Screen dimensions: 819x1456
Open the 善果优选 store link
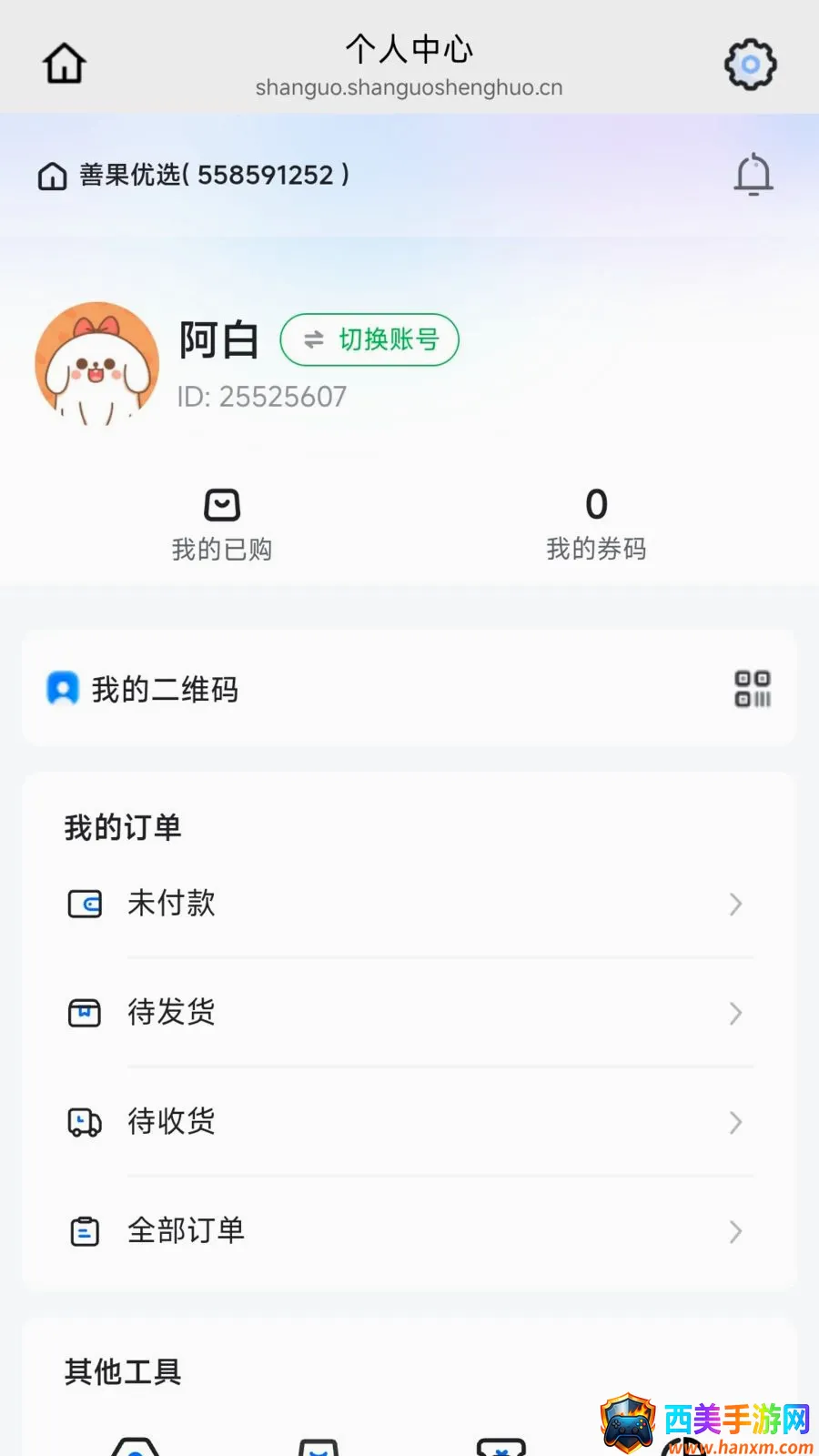point(194,175)
